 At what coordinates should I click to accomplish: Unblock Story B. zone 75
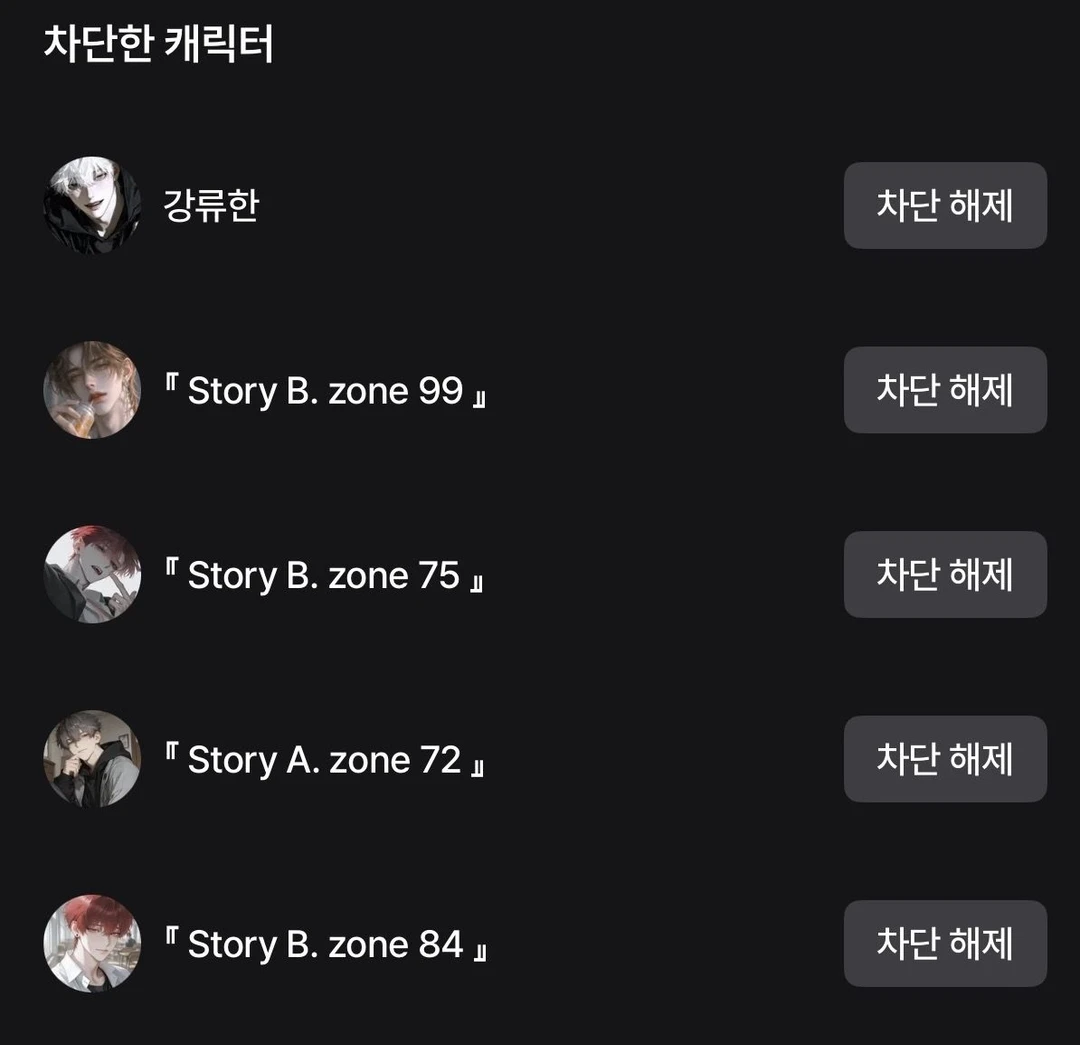tap(944, 574)
